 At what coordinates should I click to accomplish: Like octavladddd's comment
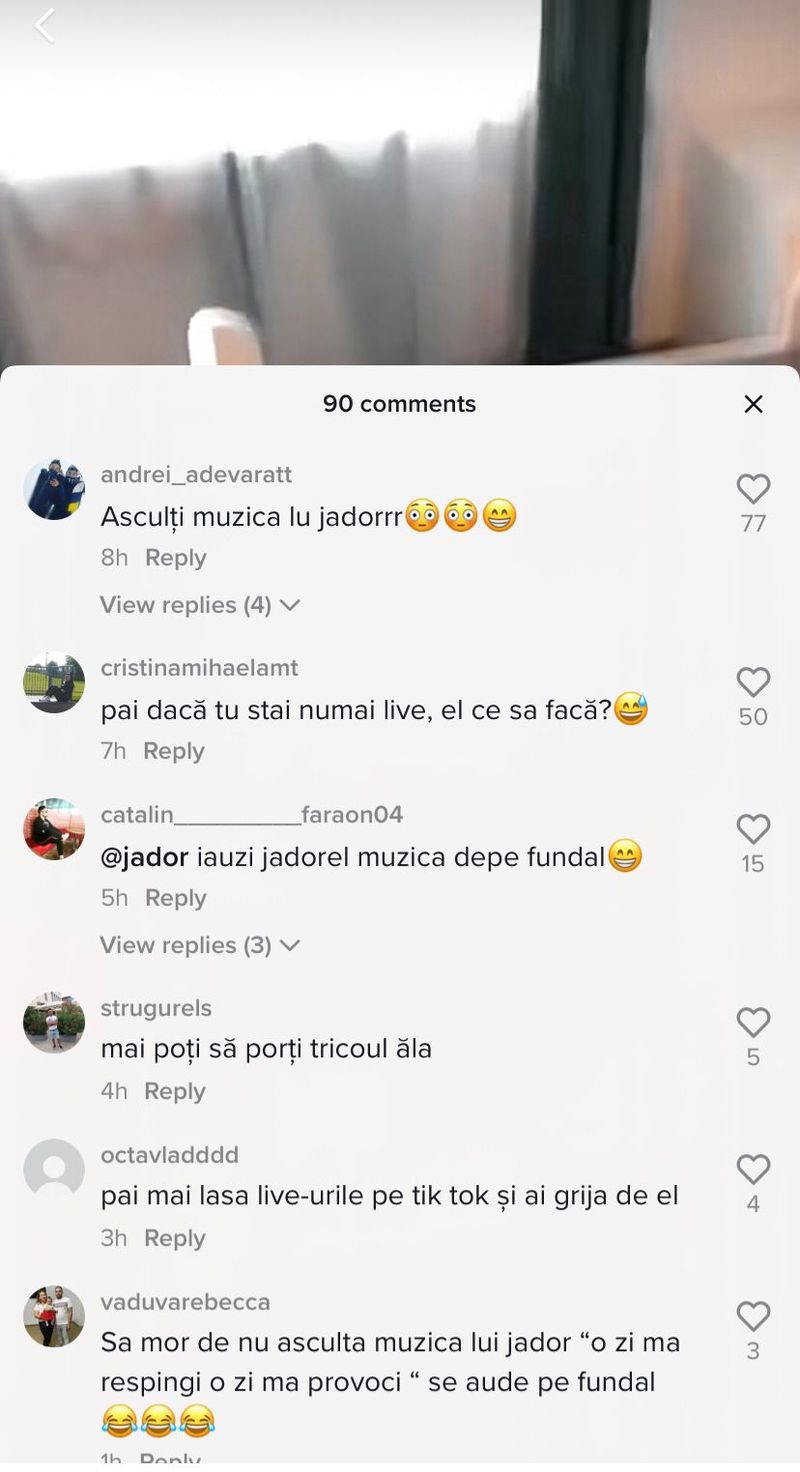click(753, 1170)
